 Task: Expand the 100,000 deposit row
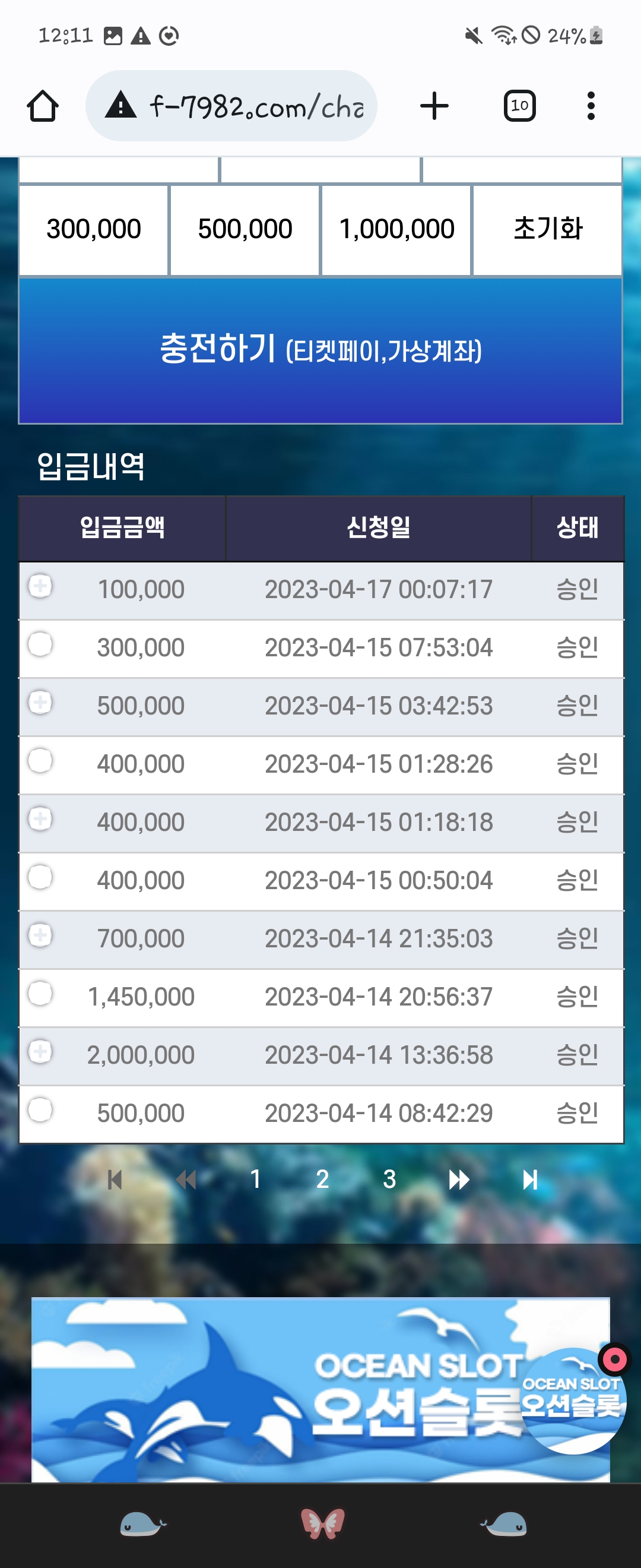[40, 586]
